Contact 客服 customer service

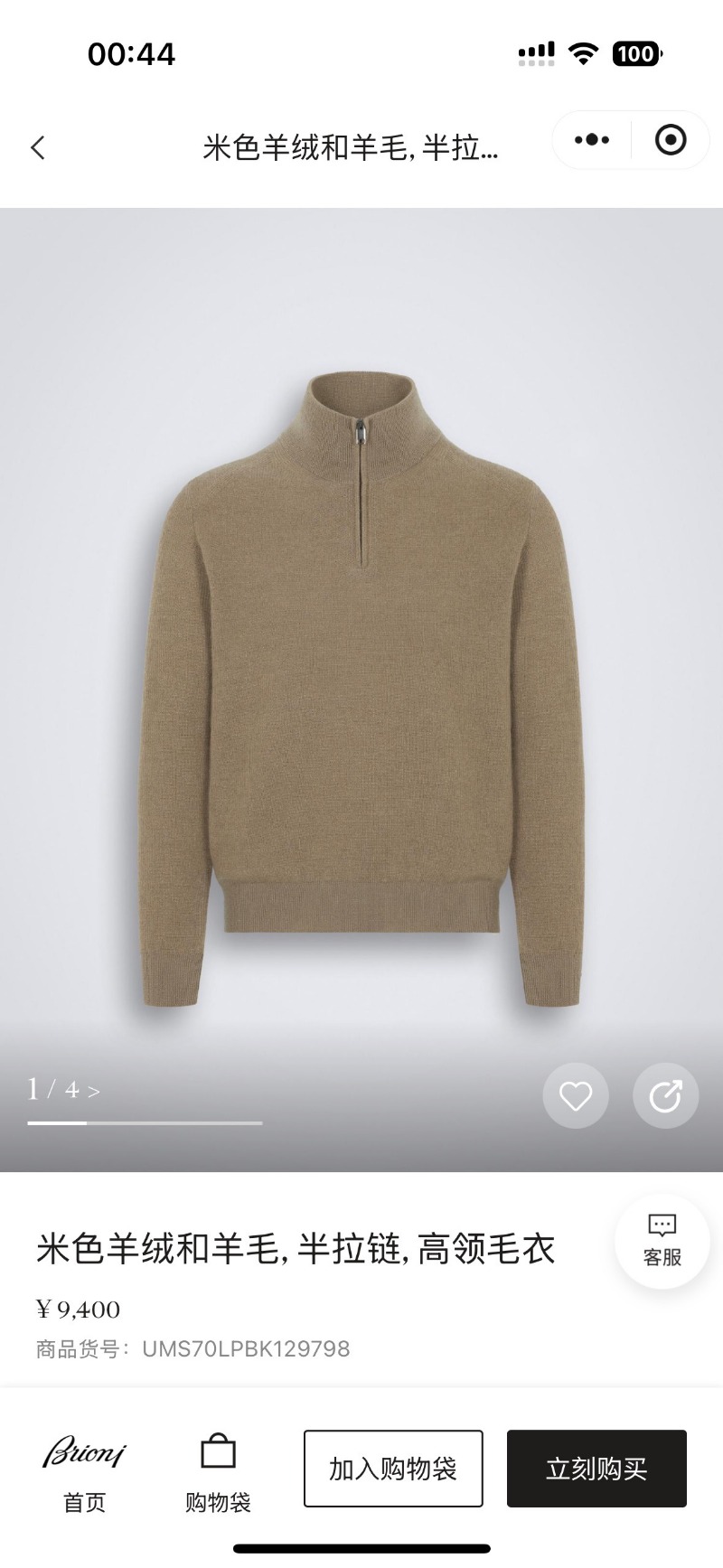point(662,1241)
